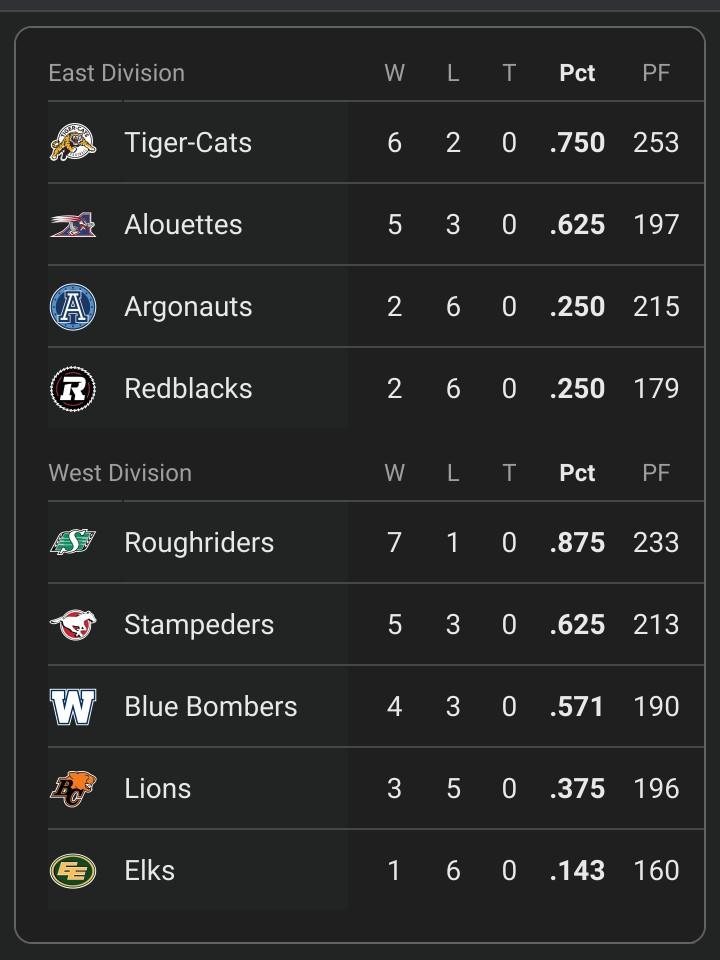Open the Roughriders team row
Screen dimensions: 720x960
(x=199, y=543)
